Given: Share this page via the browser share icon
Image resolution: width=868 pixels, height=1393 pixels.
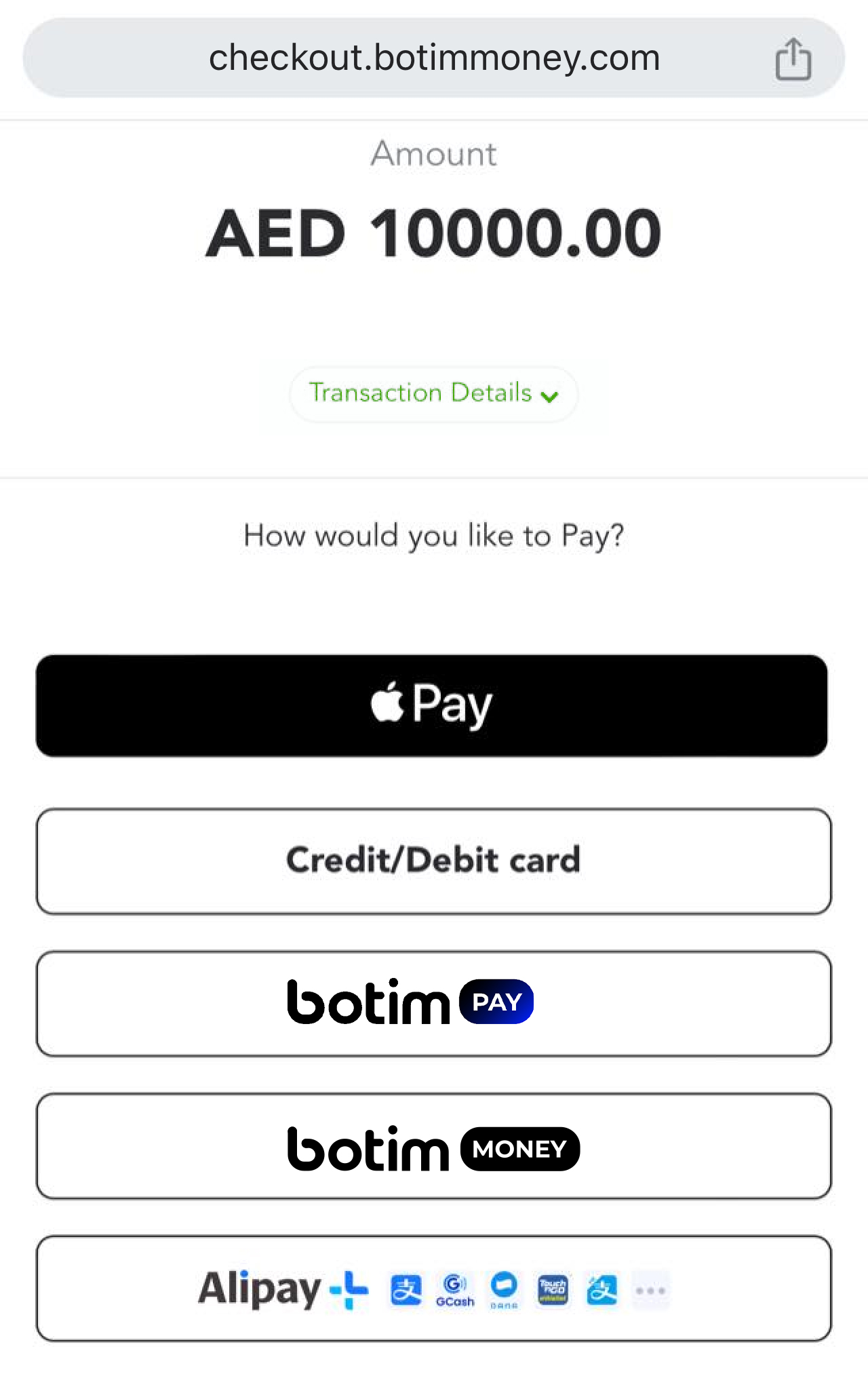Looking at the screenshot, I should tap(793, 59).
